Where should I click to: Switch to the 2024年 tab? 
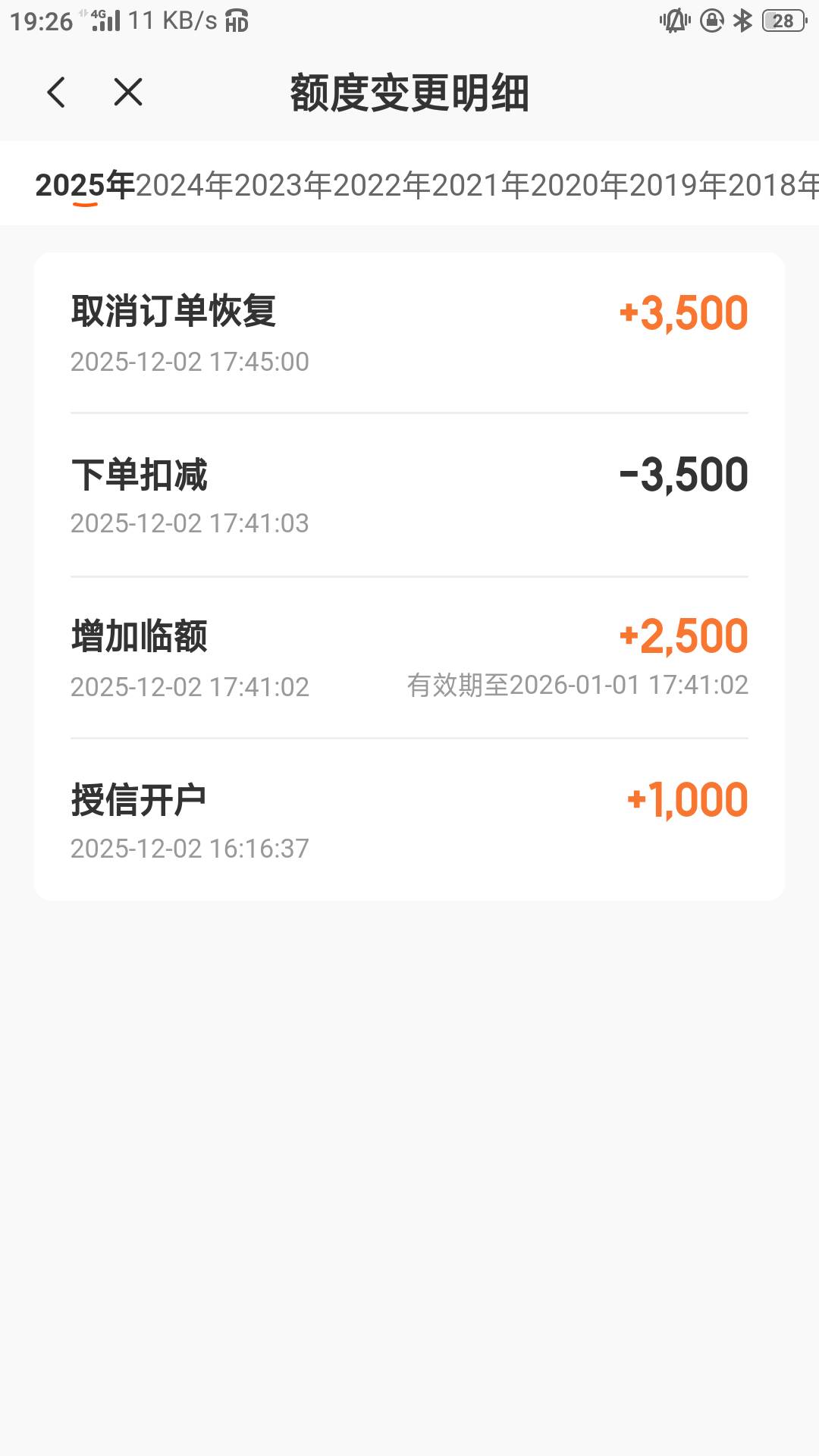(x=184, y=185)
